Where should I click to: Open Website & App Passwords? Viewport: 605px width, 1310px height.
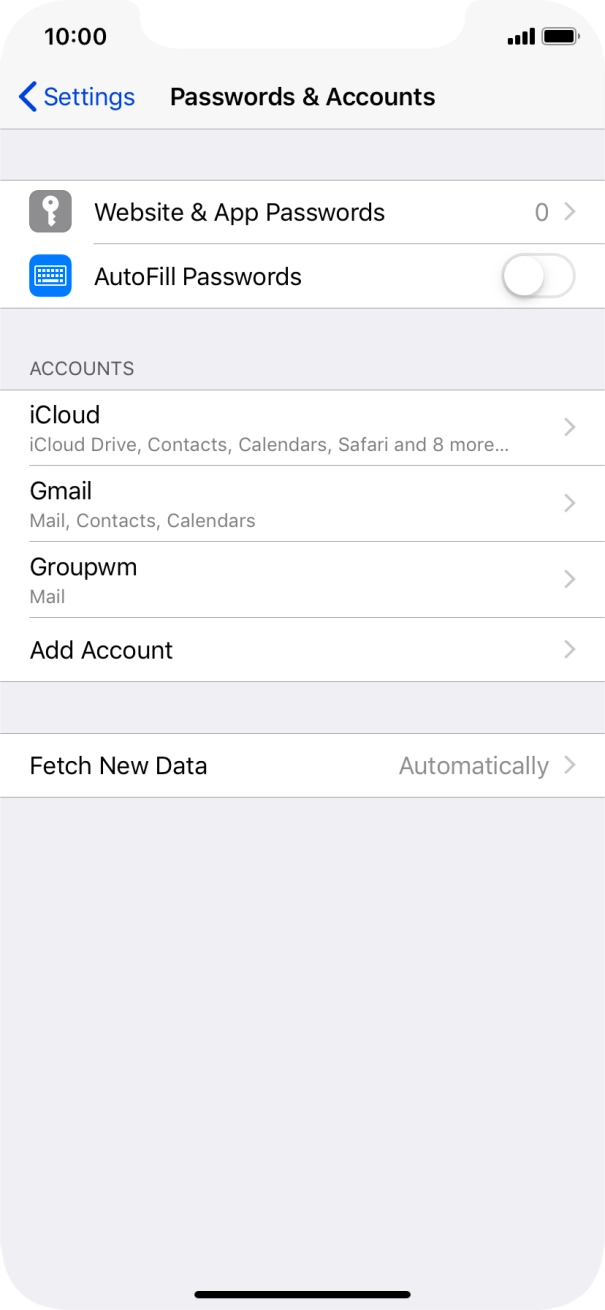[x=302, y=212]
